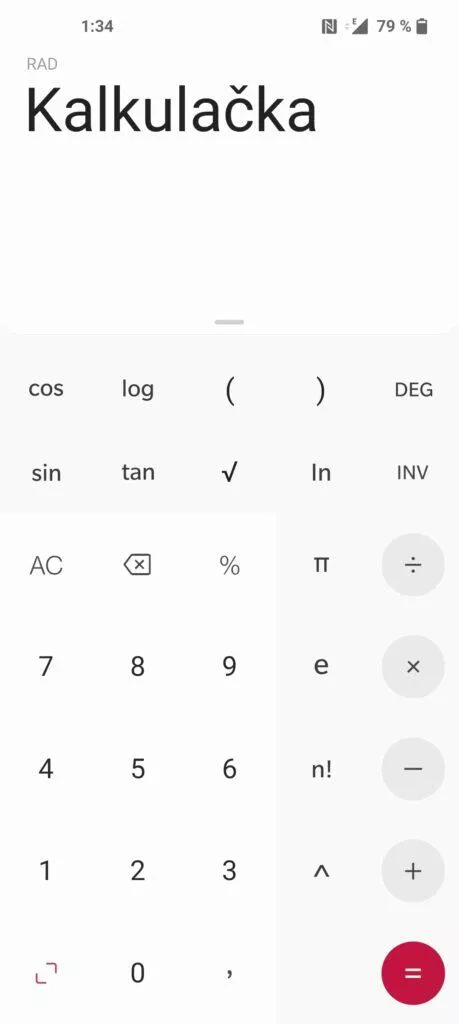The height and width of the screenshot is (1024, 459).
Task: Clear everything with AC
Action: 46,566
